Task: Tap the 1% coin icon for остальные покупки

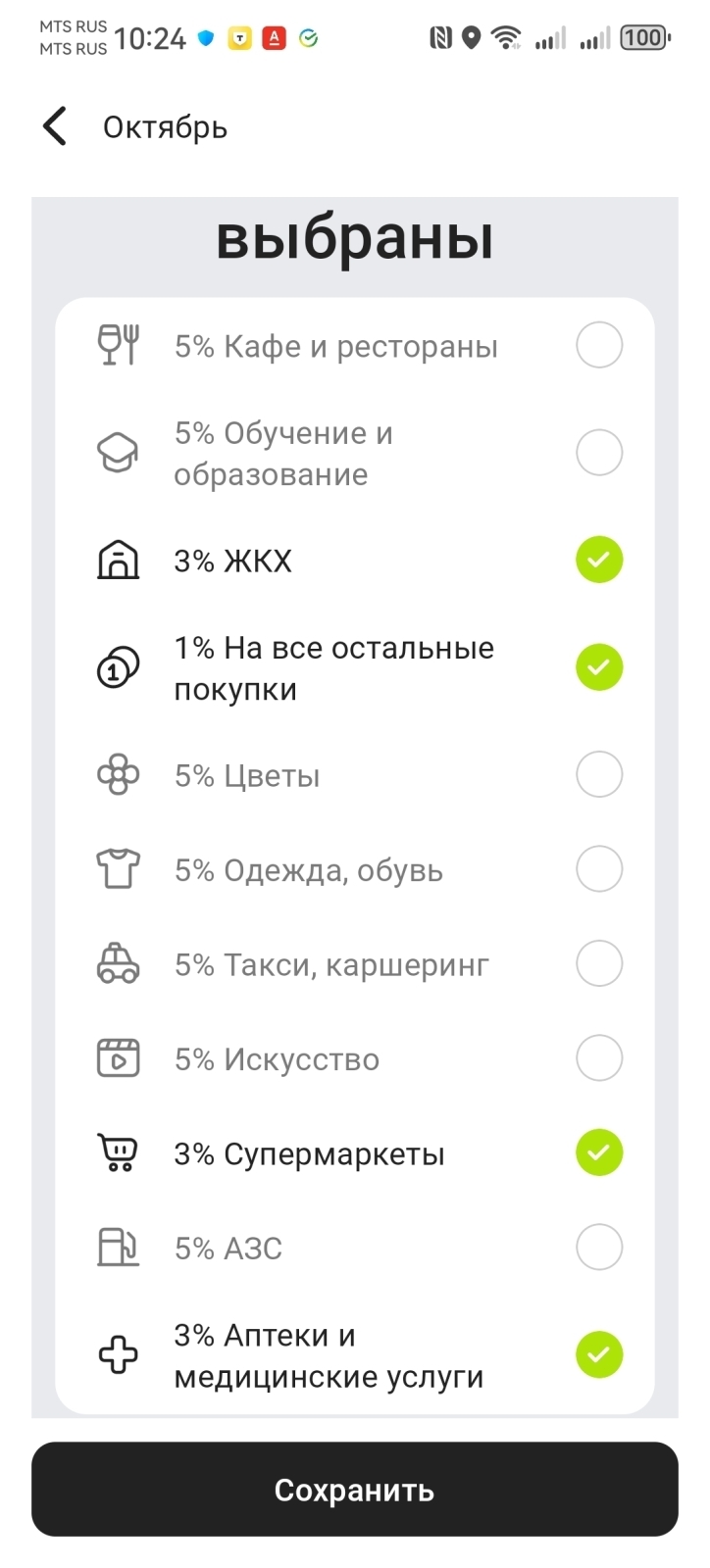Action: 118,667
